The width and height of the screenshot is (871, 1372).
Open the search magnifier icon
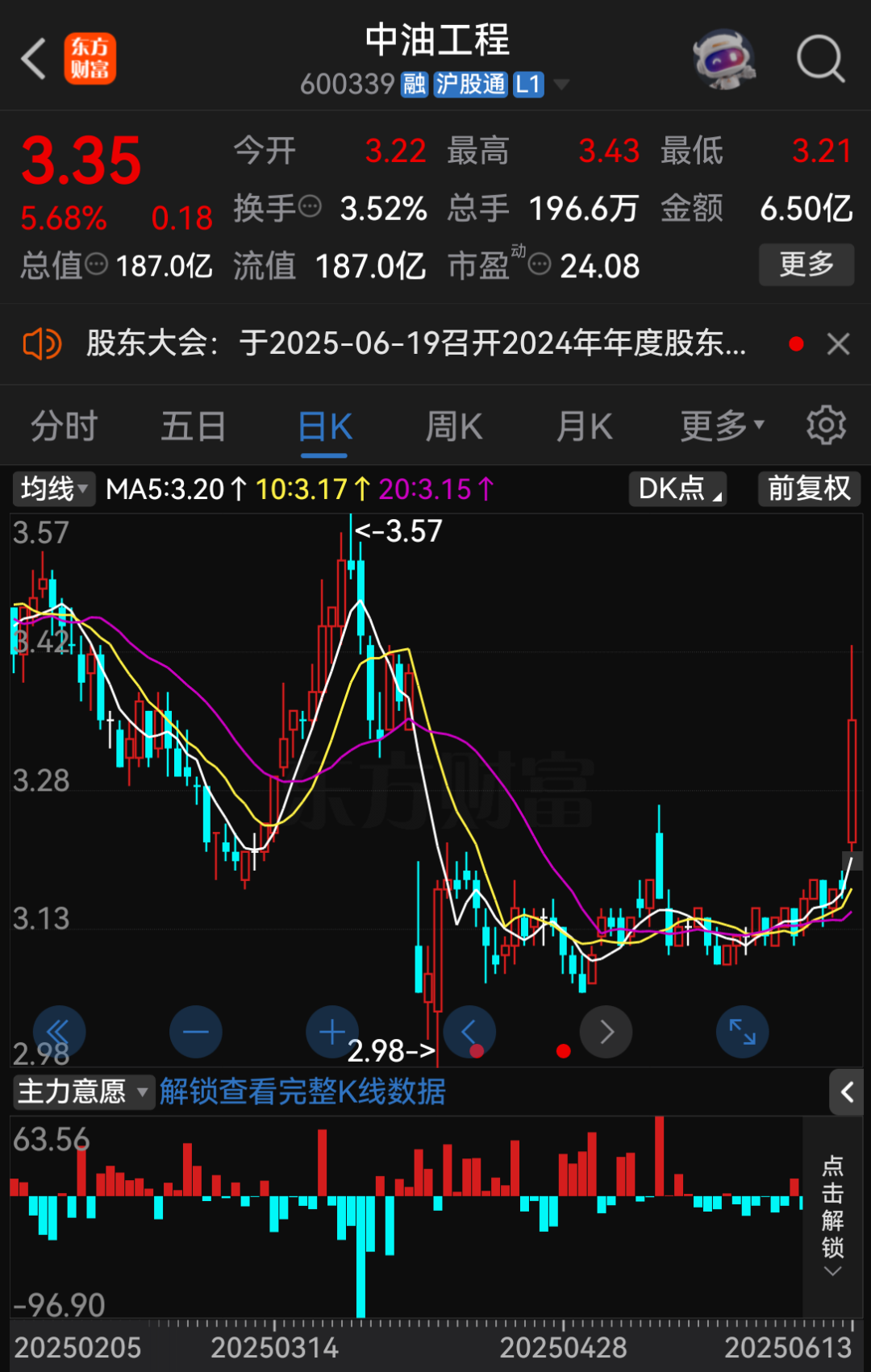coord(820,59)
